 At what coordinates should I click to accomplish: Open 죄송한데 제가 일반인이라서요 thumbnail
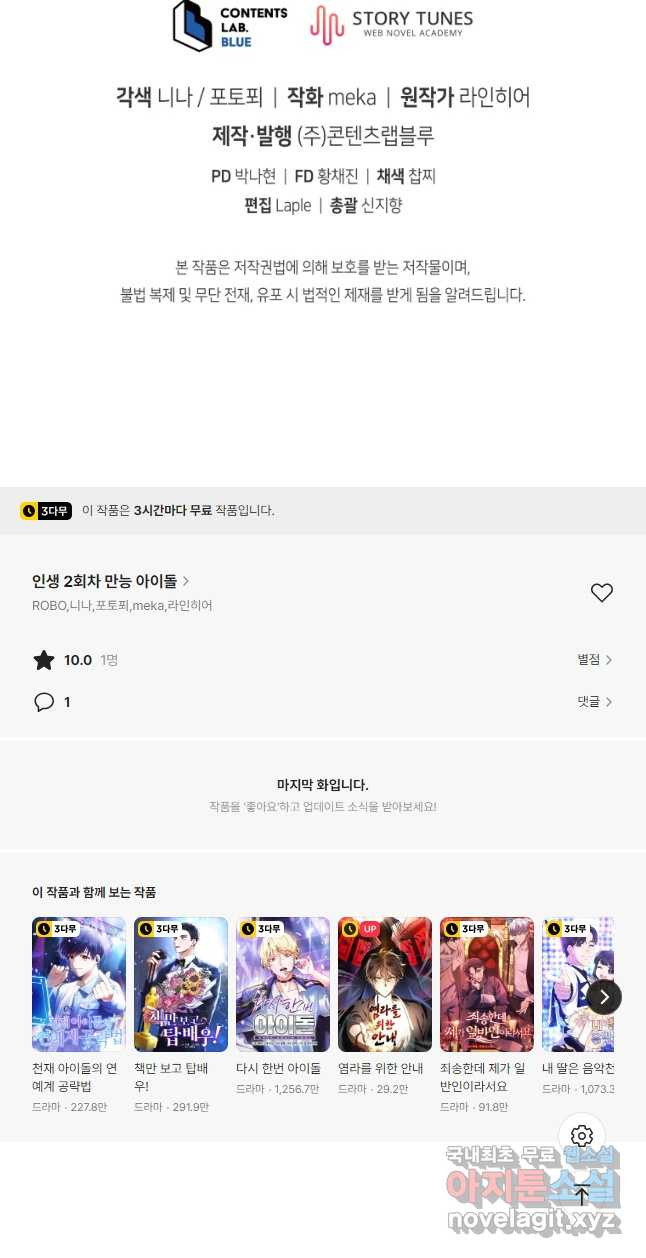(x=487, y=984)
